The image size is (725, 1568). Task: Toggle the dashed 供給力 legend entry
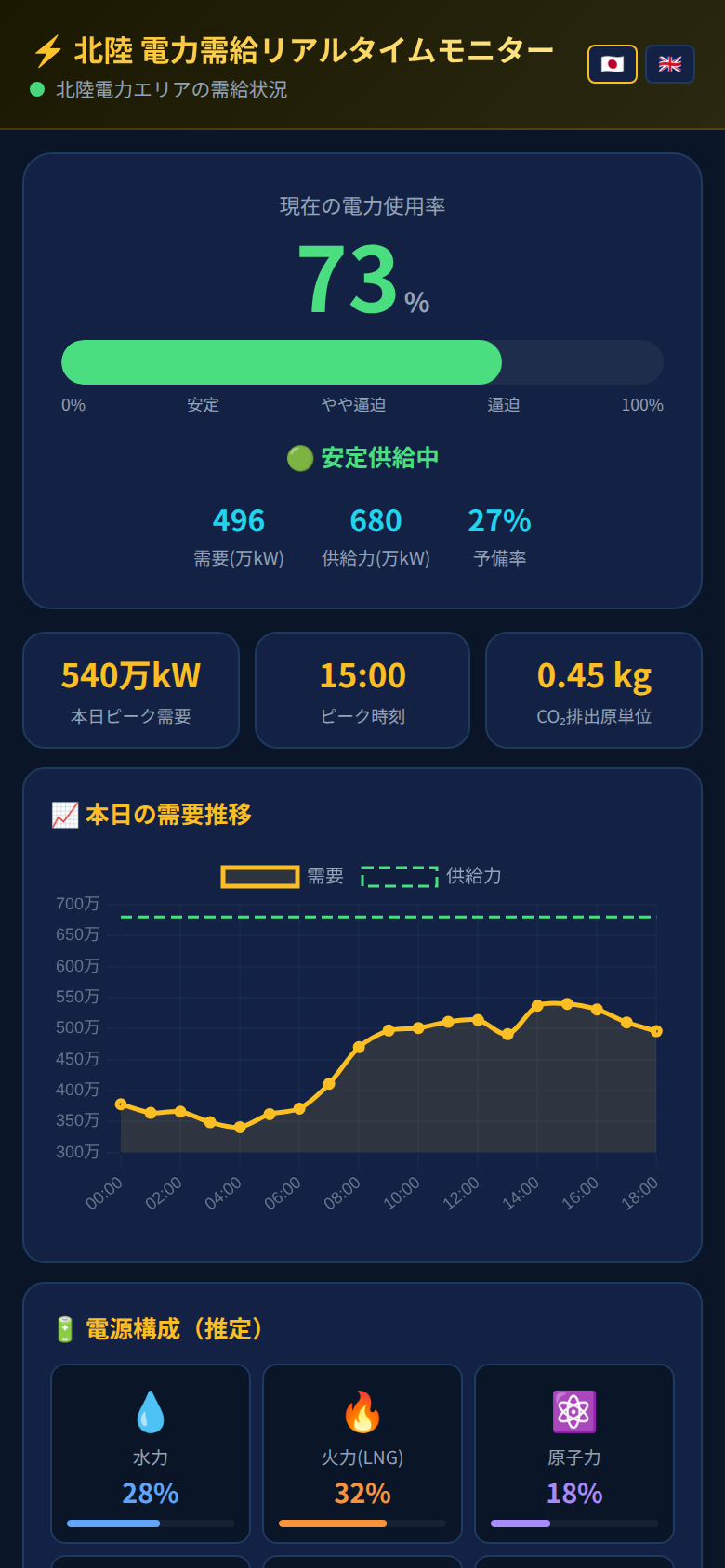click(x=399, y=876)
